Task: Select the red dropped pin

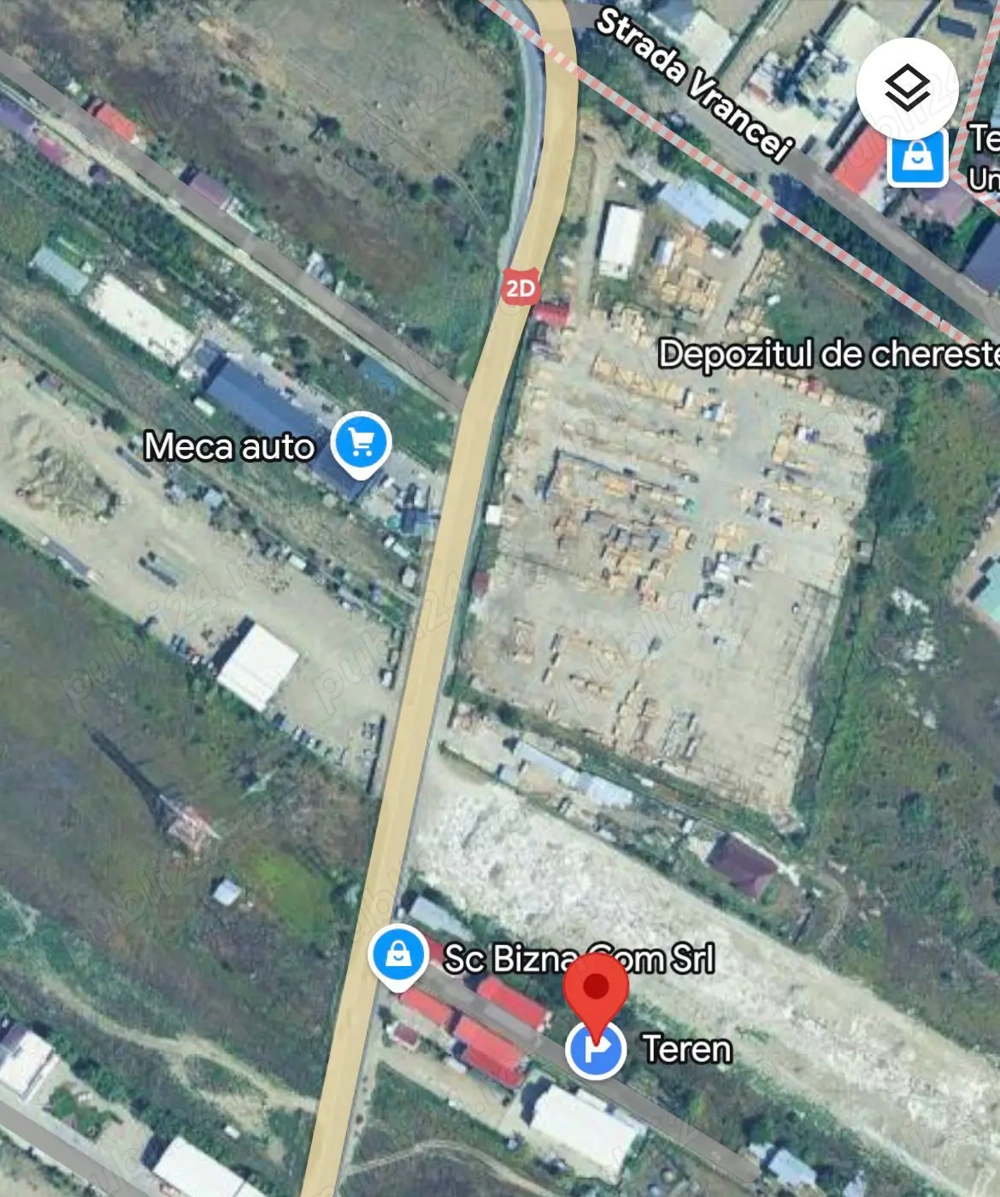Action: (596, 988)
